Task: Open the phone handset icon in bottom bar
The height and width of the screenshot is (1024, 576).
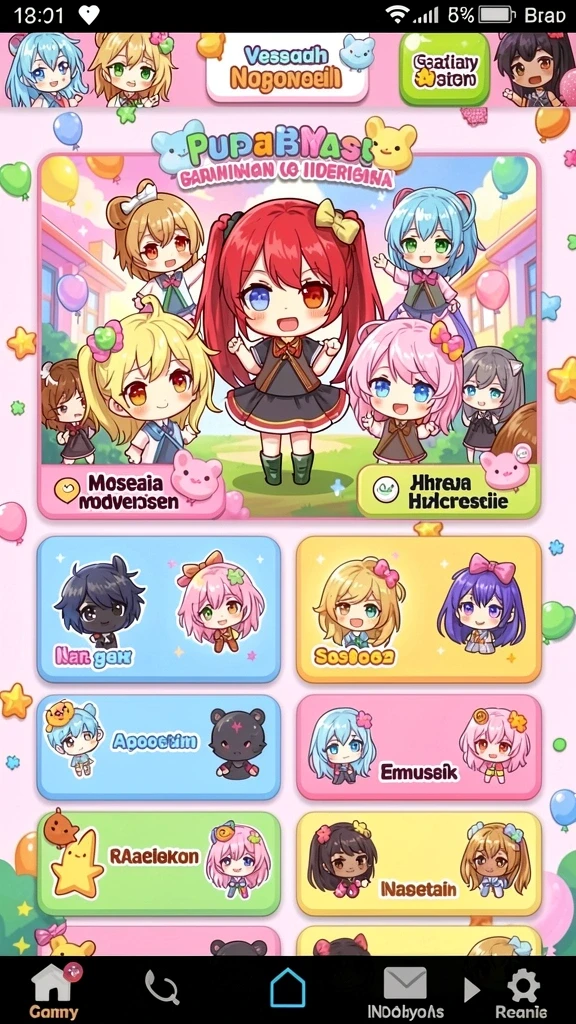Action: [162, 986]
